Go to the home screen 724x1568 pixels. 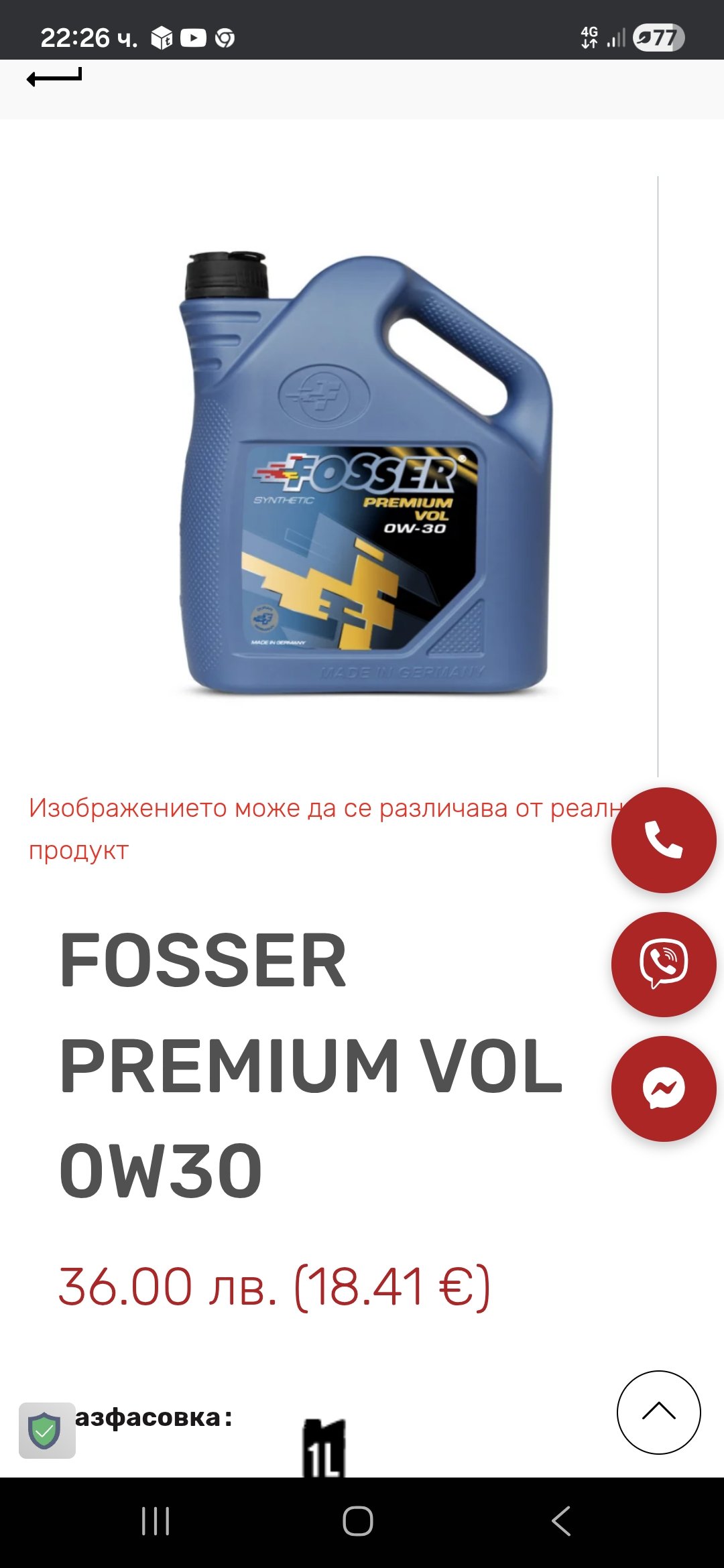pos(357,1521)
